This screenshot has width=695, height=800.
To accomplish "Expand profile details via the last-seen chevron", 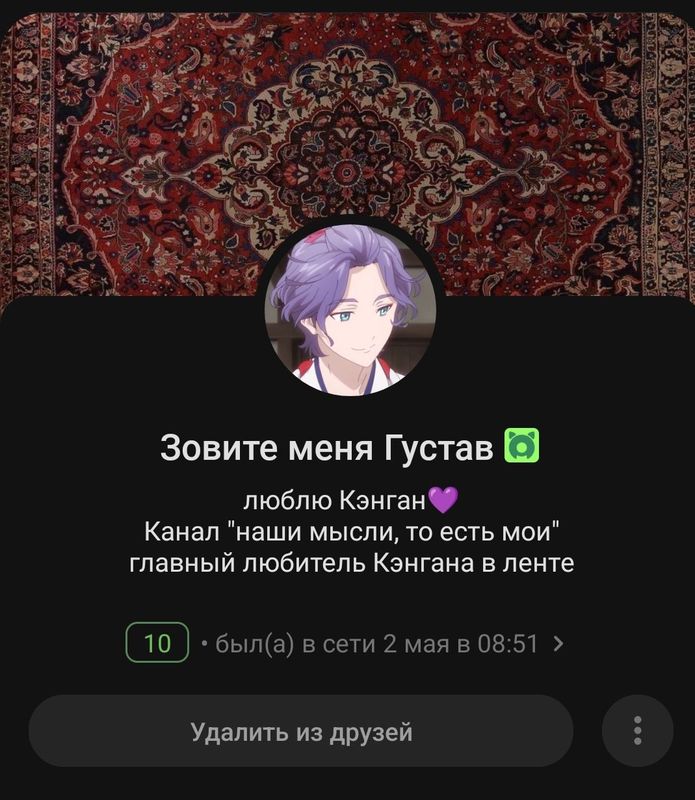I will tap(558, 643).
